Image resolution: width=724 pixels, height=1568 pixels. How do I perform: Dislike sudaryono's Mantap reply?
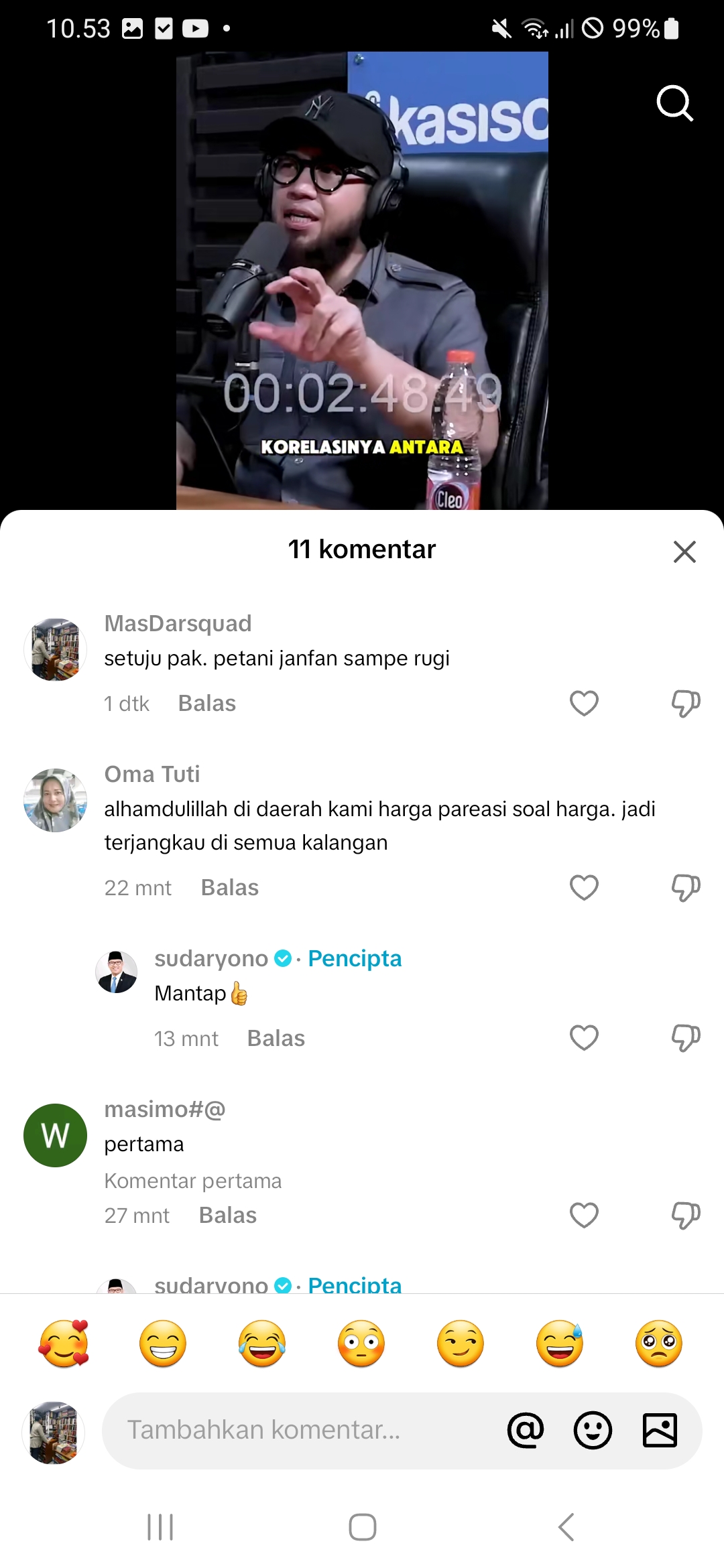click(x=686, y=1038)
